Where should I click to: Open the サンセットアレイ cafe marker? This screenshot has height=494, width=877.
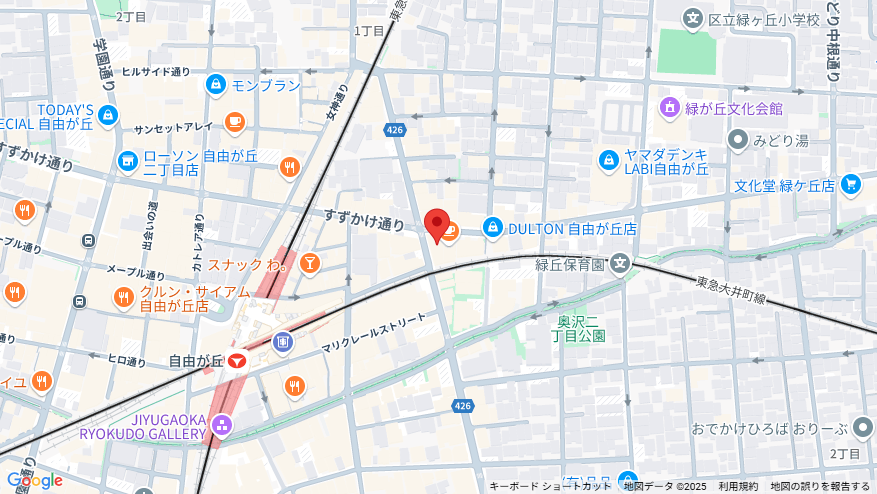tap(234, 122)
